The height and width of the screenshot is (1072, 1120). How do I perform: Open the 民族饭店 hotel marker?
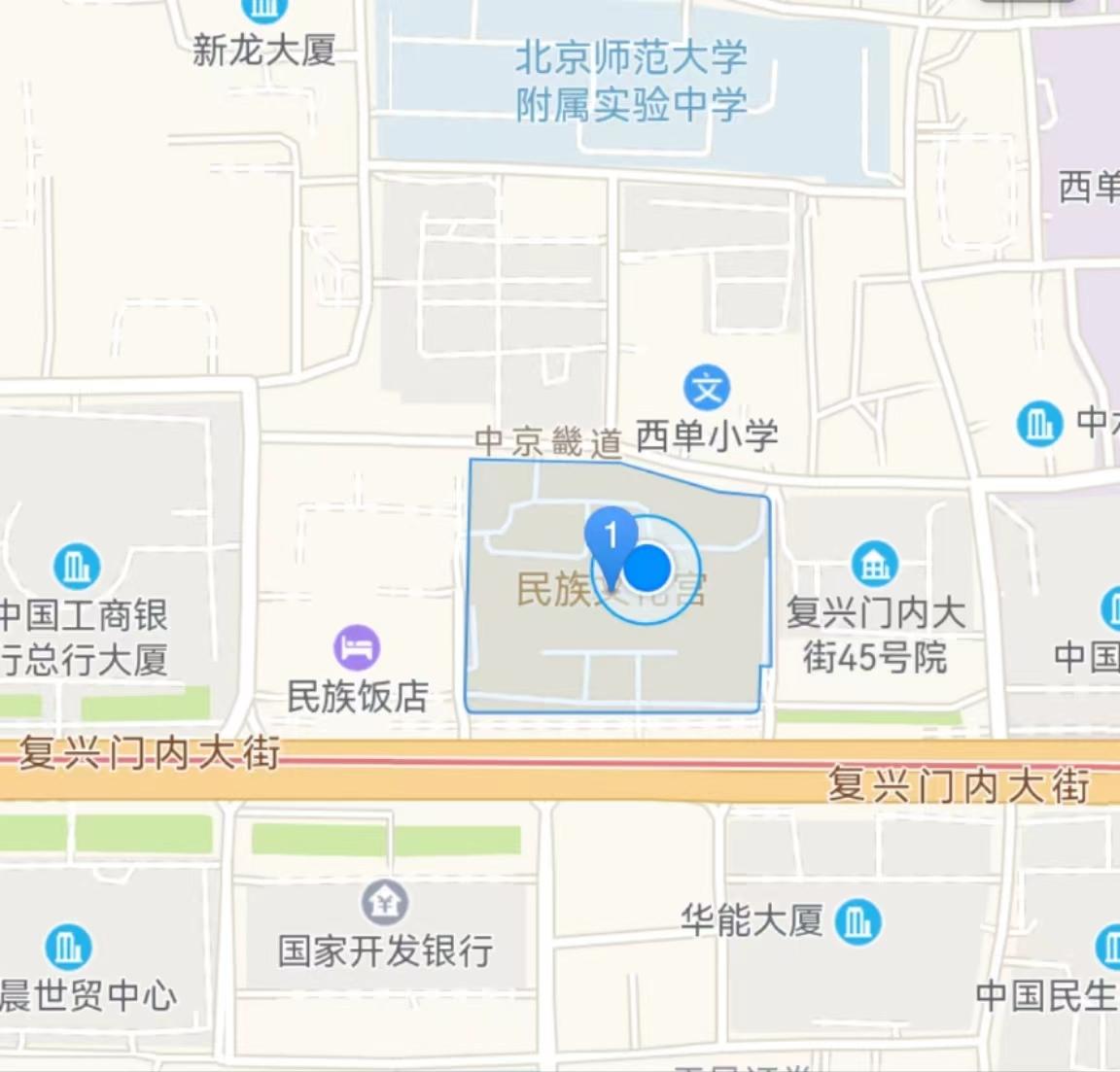pos(357,647)
